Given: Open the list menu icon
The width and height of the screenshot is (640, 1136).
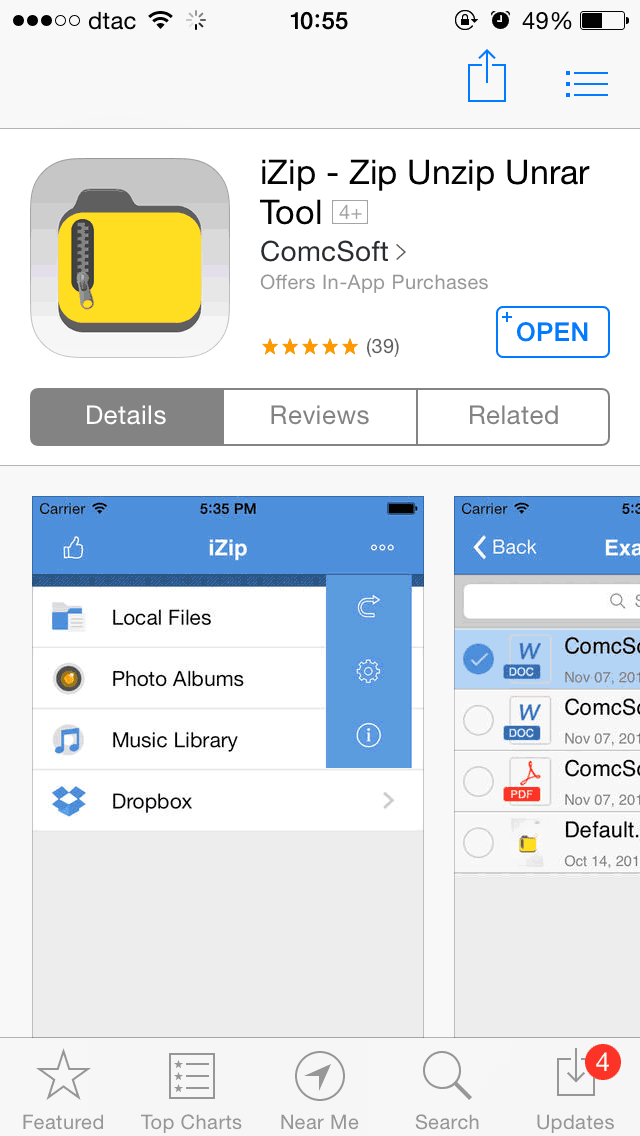Looking at the screenshot, I should pyautogui.click(x=586, y=84).
